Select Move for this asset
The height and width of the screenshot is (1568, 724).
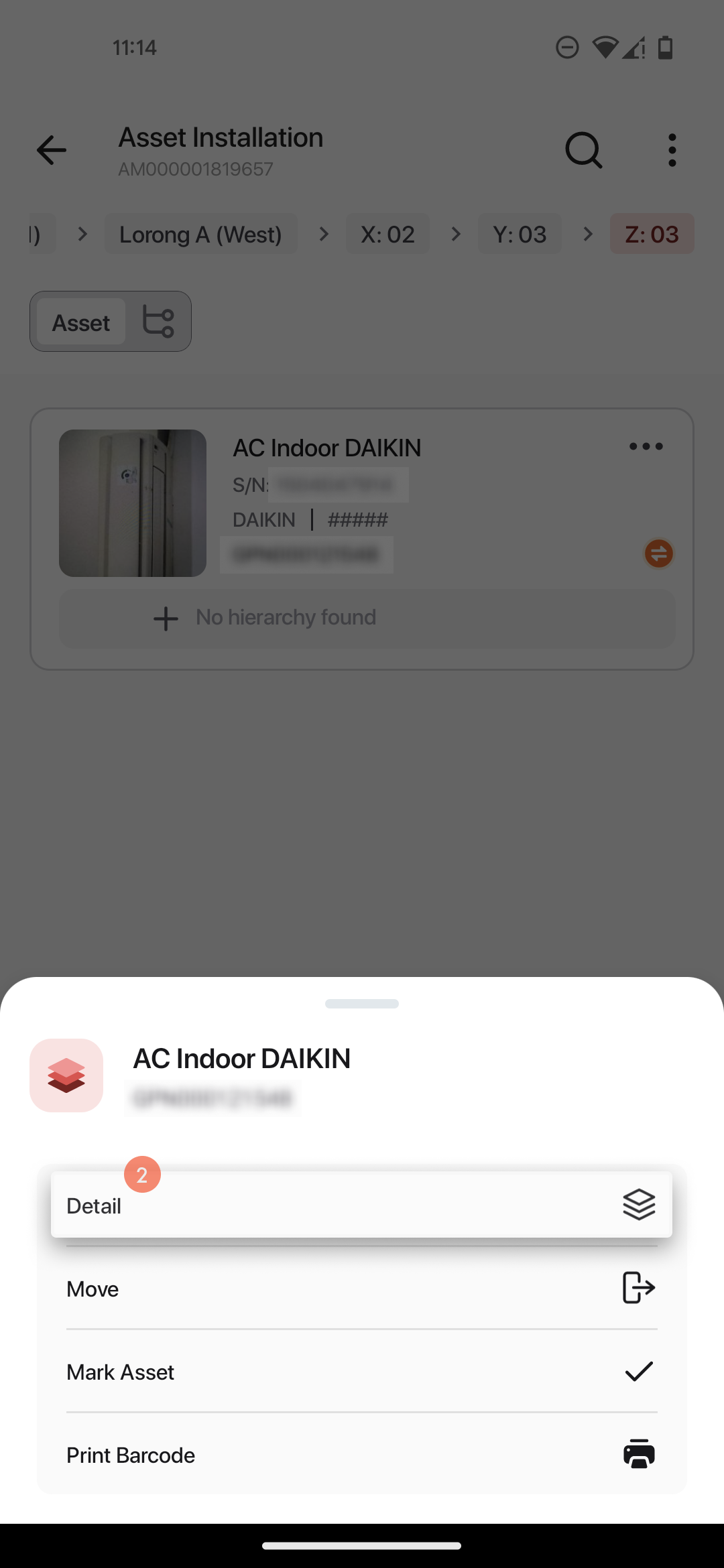point(361,1288)
